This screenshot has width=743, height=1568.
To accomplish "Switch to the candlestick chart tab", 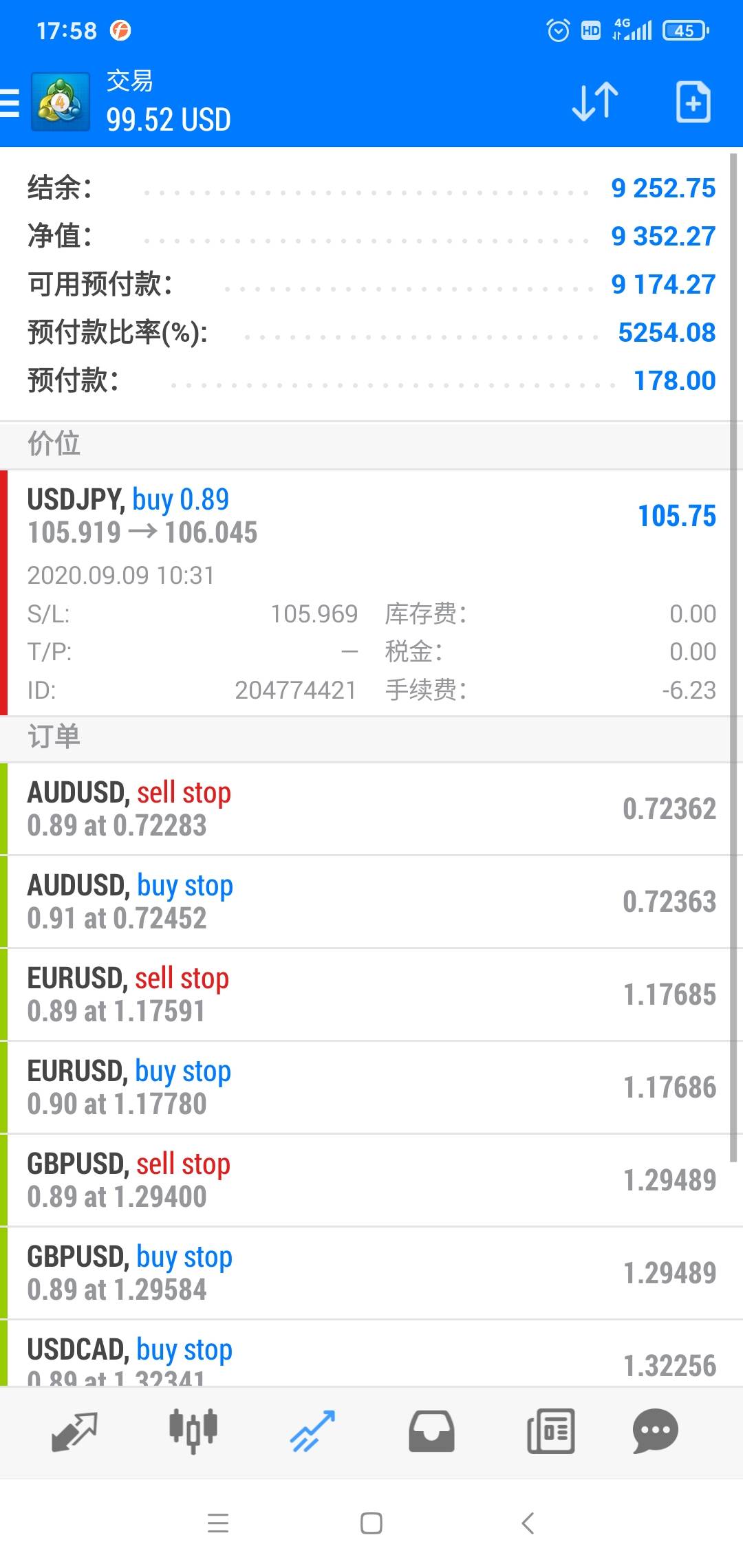I will (193, 1431).
